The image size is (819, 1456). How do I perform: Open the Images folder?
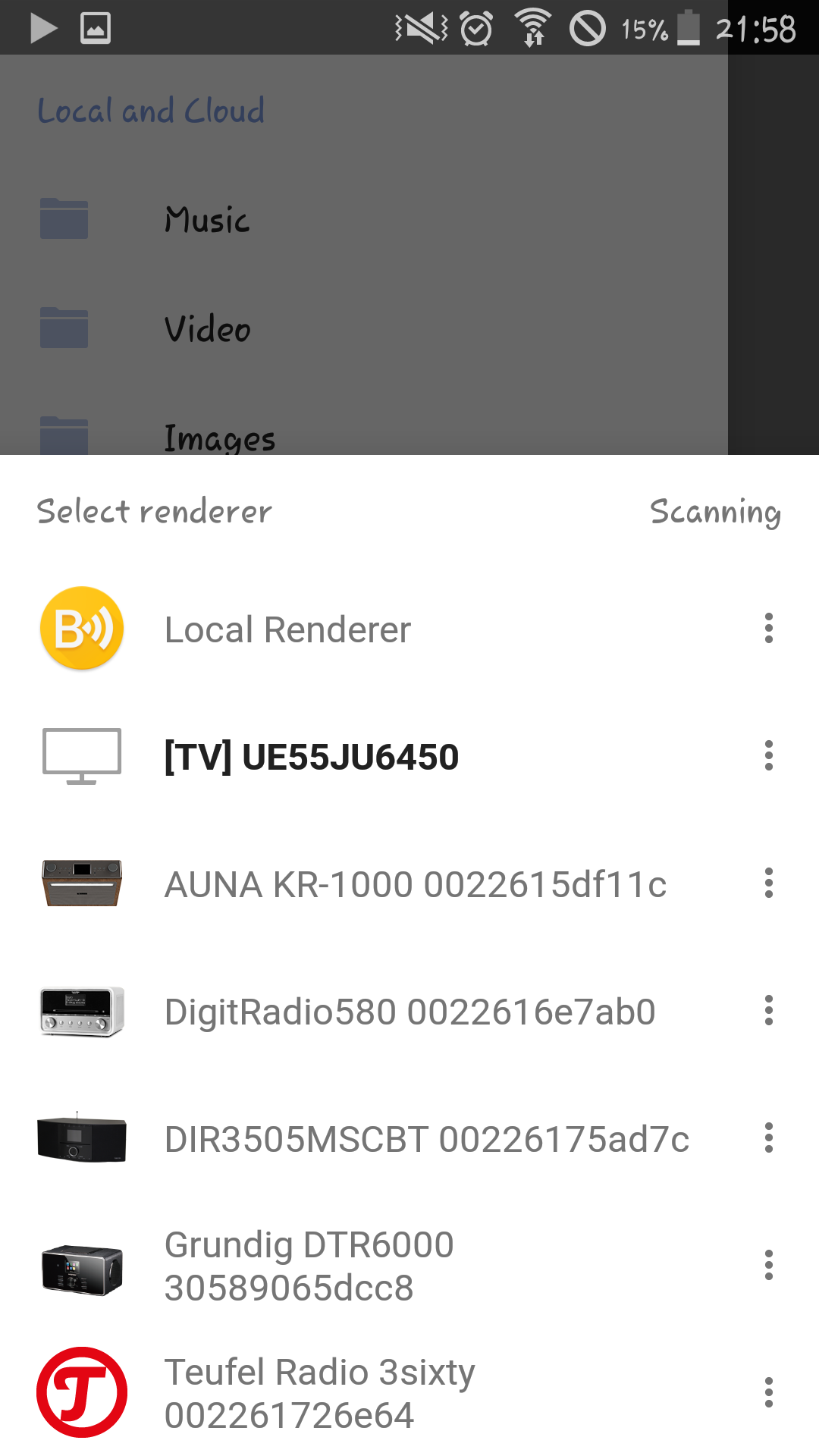(219, 437)
